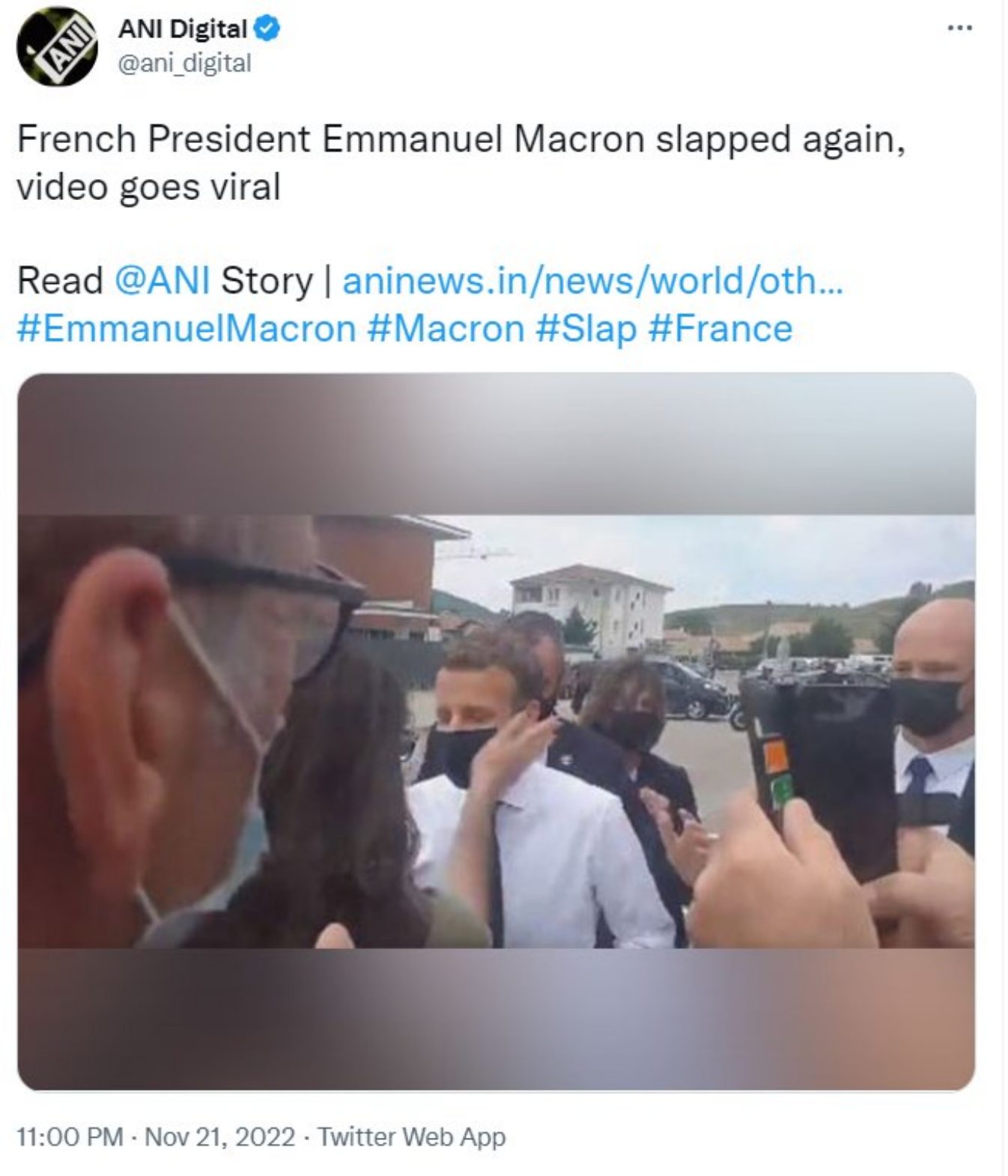Open the @ANI mention link
1008x1176 pixels.
162,282
